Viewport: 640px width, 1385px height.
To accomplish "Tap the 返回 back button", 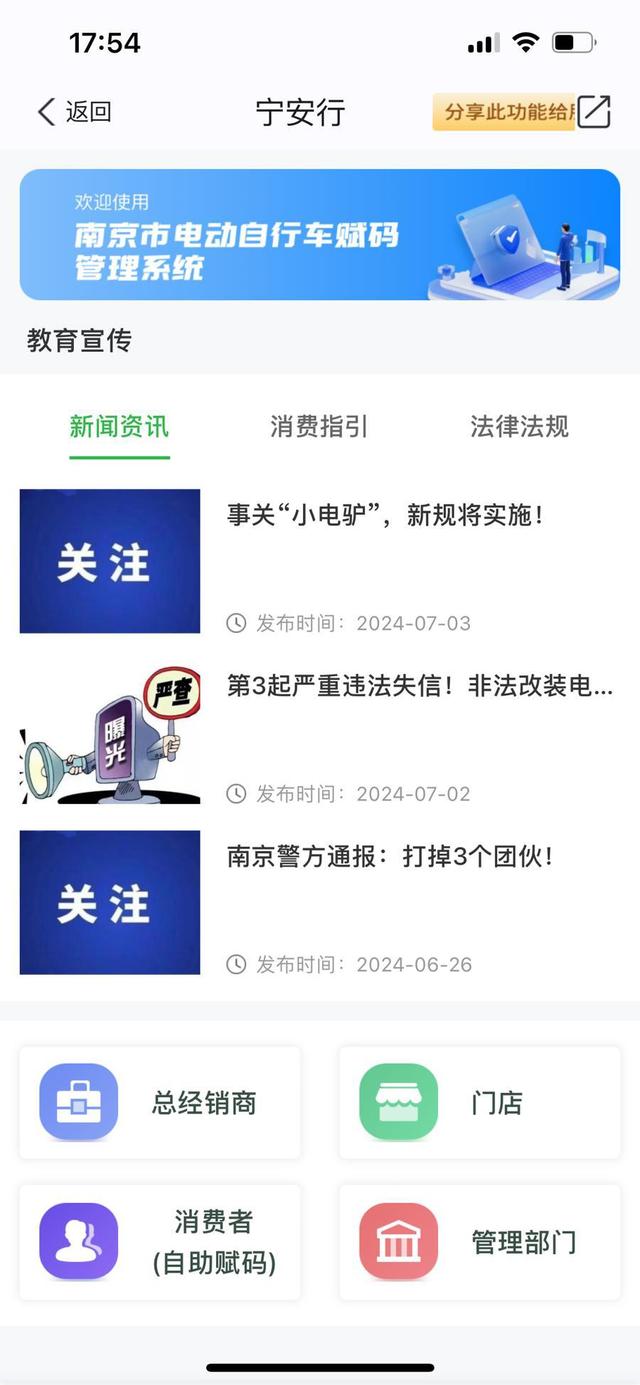I will (x=74, y=112).
